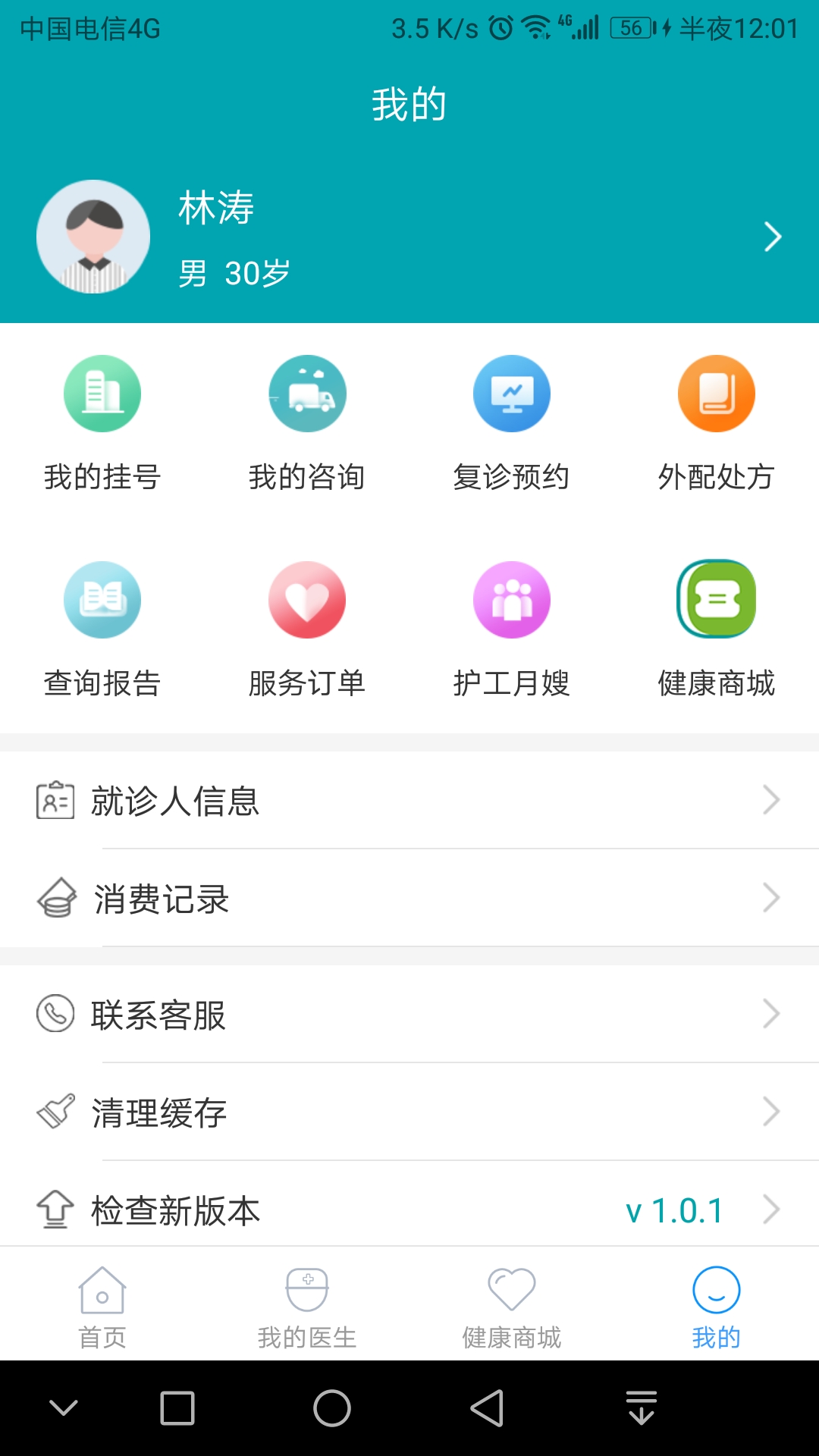
Task: Tap the user avatar image
Action: coord(93,237)
